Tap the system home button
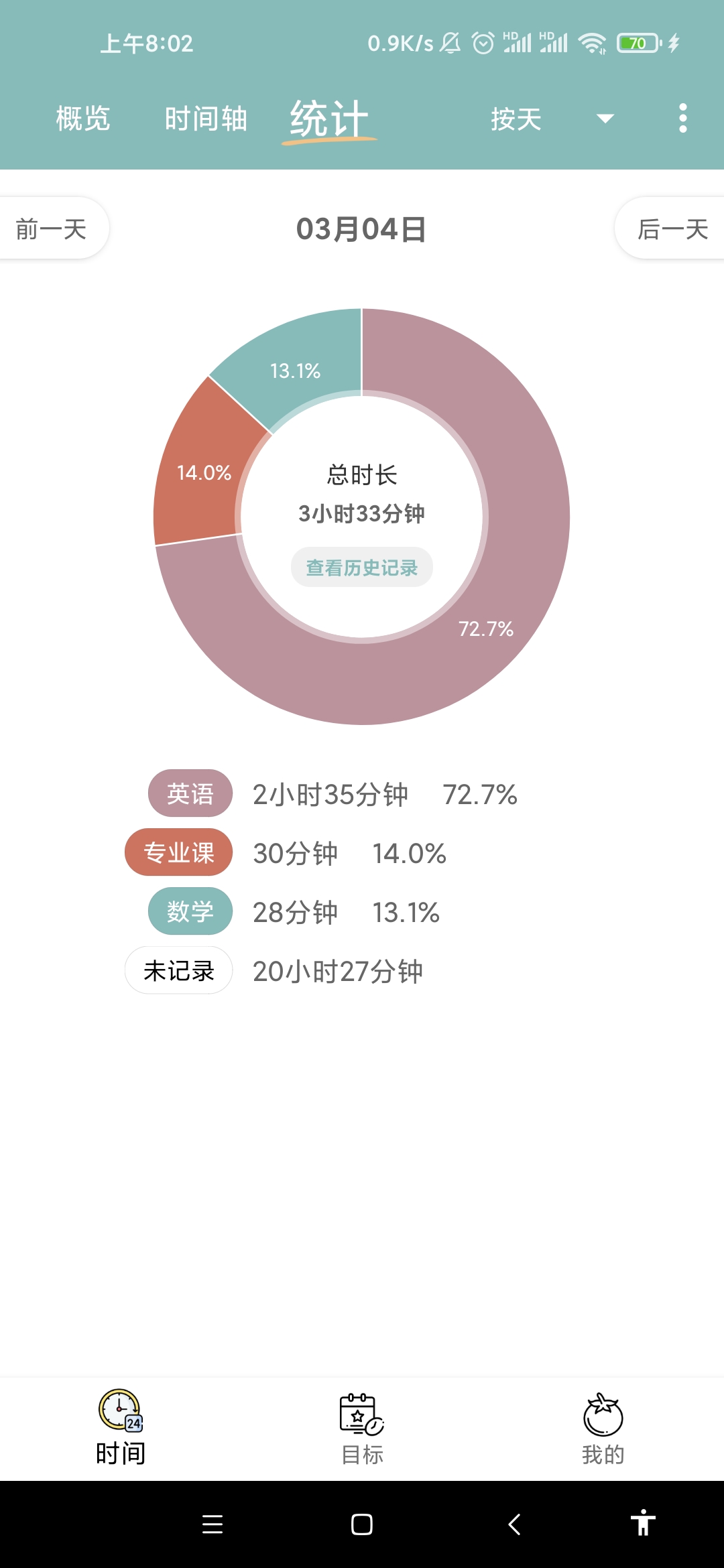This screenshot has width=724, height=1568. coord(362,1524)
